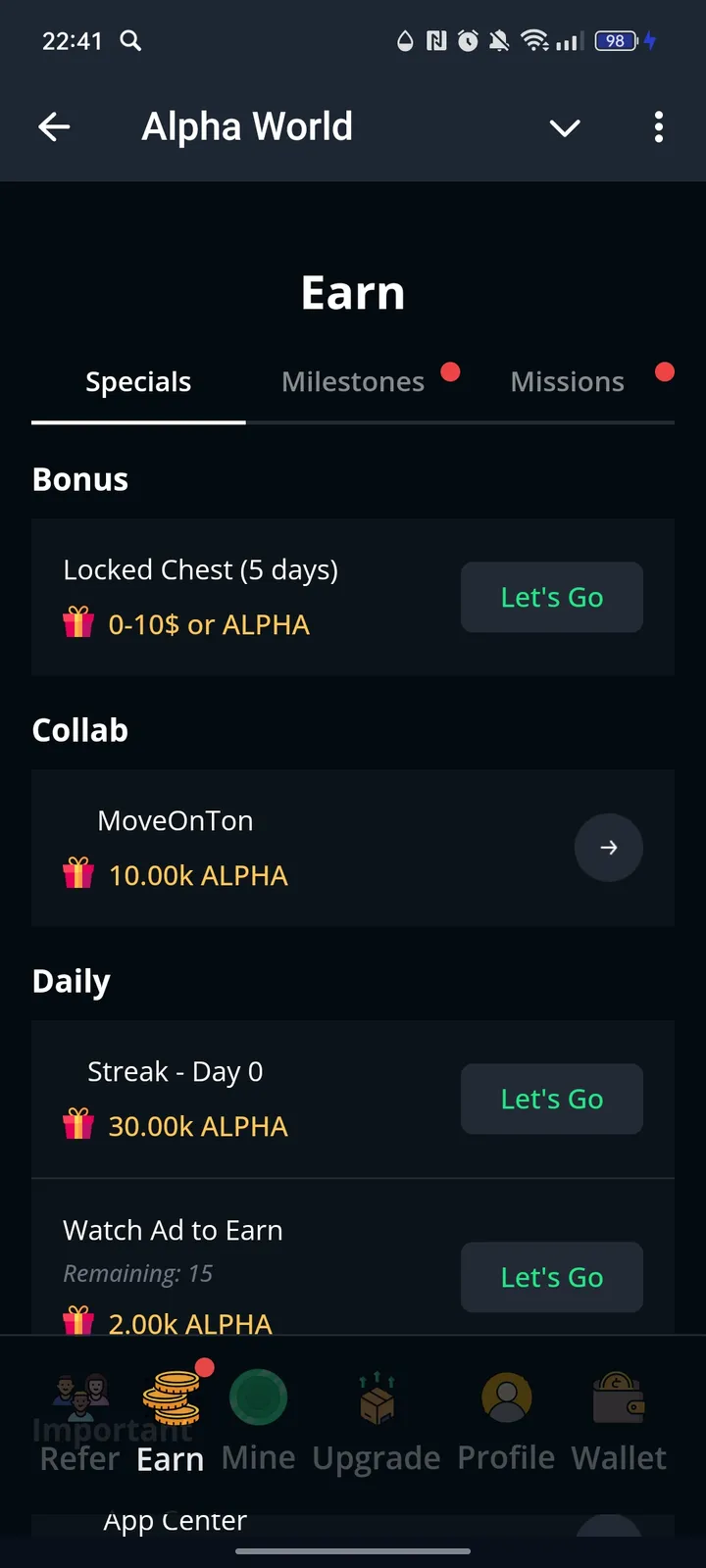Tap the back arrow to leave Alpha World
The height and width of the screenshot is (1568, 706).
tap(54, 126)
